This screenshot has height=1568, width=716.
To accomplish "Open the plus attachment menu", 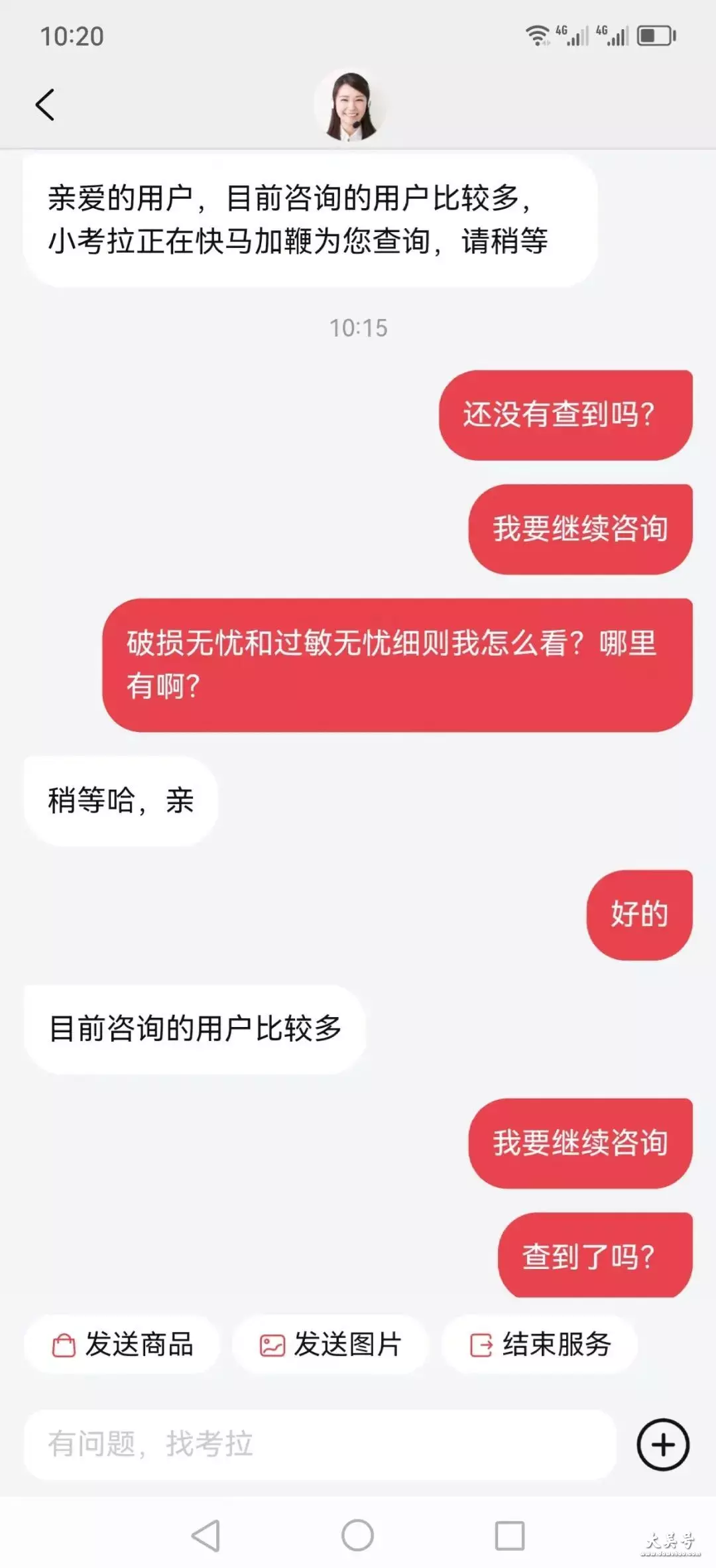I will pyautogui.click(x=663, y=1444).
